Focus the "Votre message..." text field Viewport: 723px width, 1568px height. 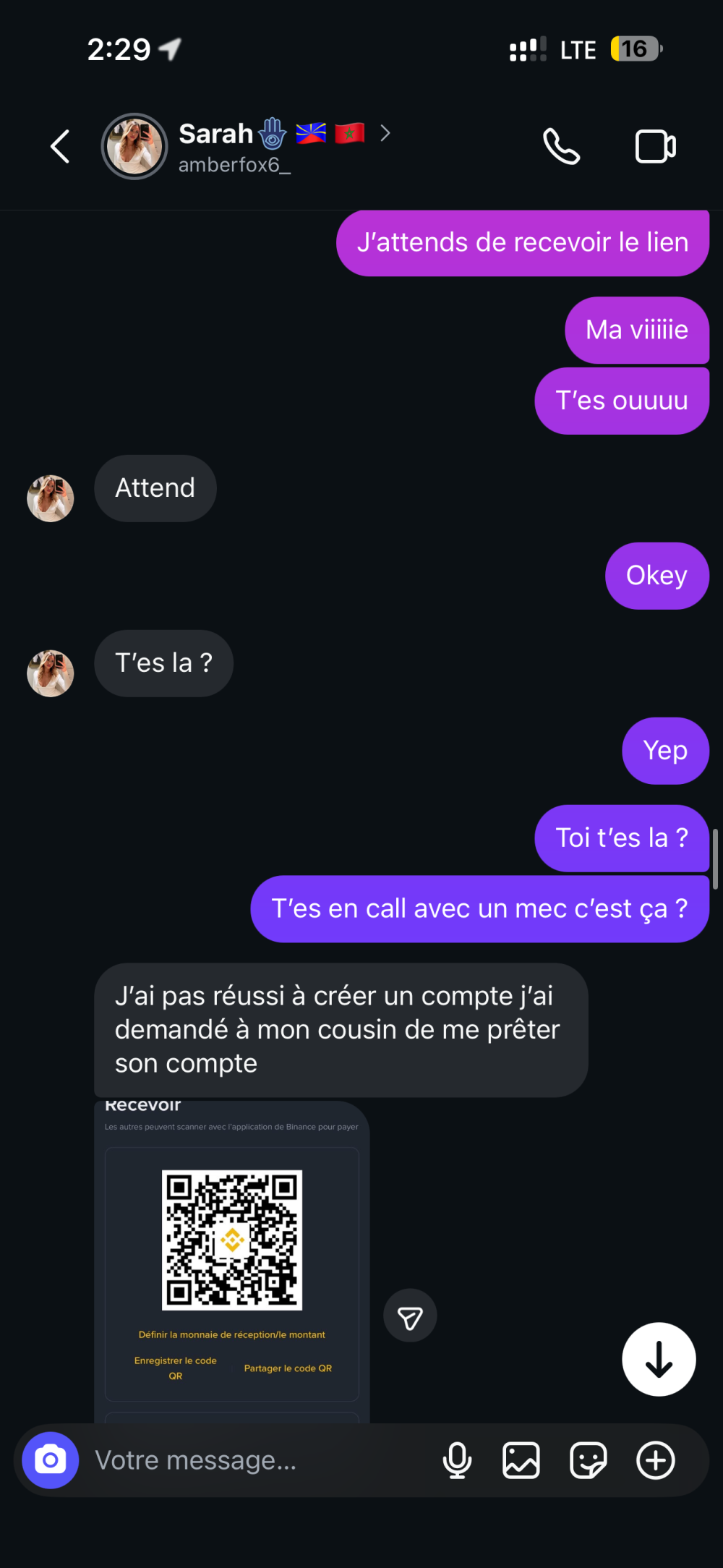pyautogui.click(x=253, y=1460)
